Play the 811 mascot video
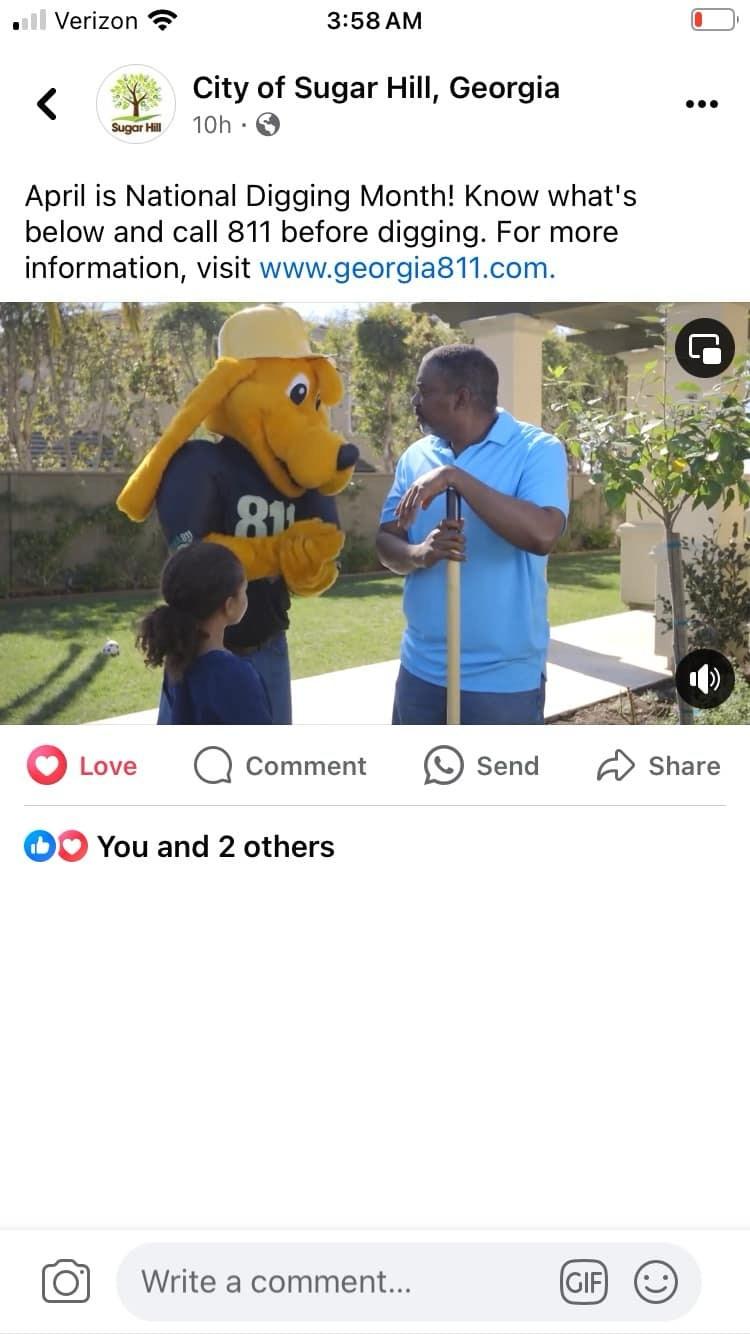The width and height of the screenshot is (750, 1334). tap(375, 512)
